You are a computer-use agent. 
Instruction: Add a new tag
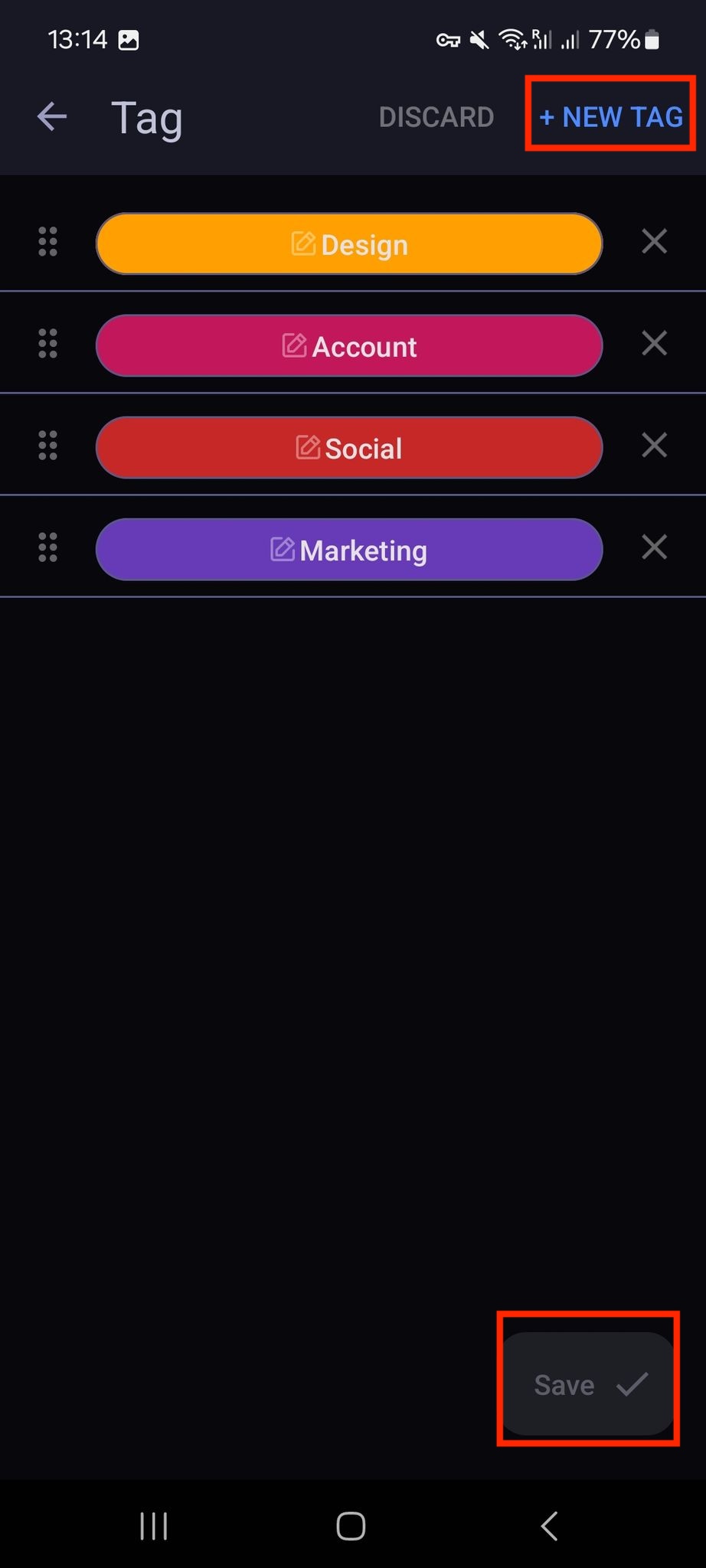[x=610, y=117]
